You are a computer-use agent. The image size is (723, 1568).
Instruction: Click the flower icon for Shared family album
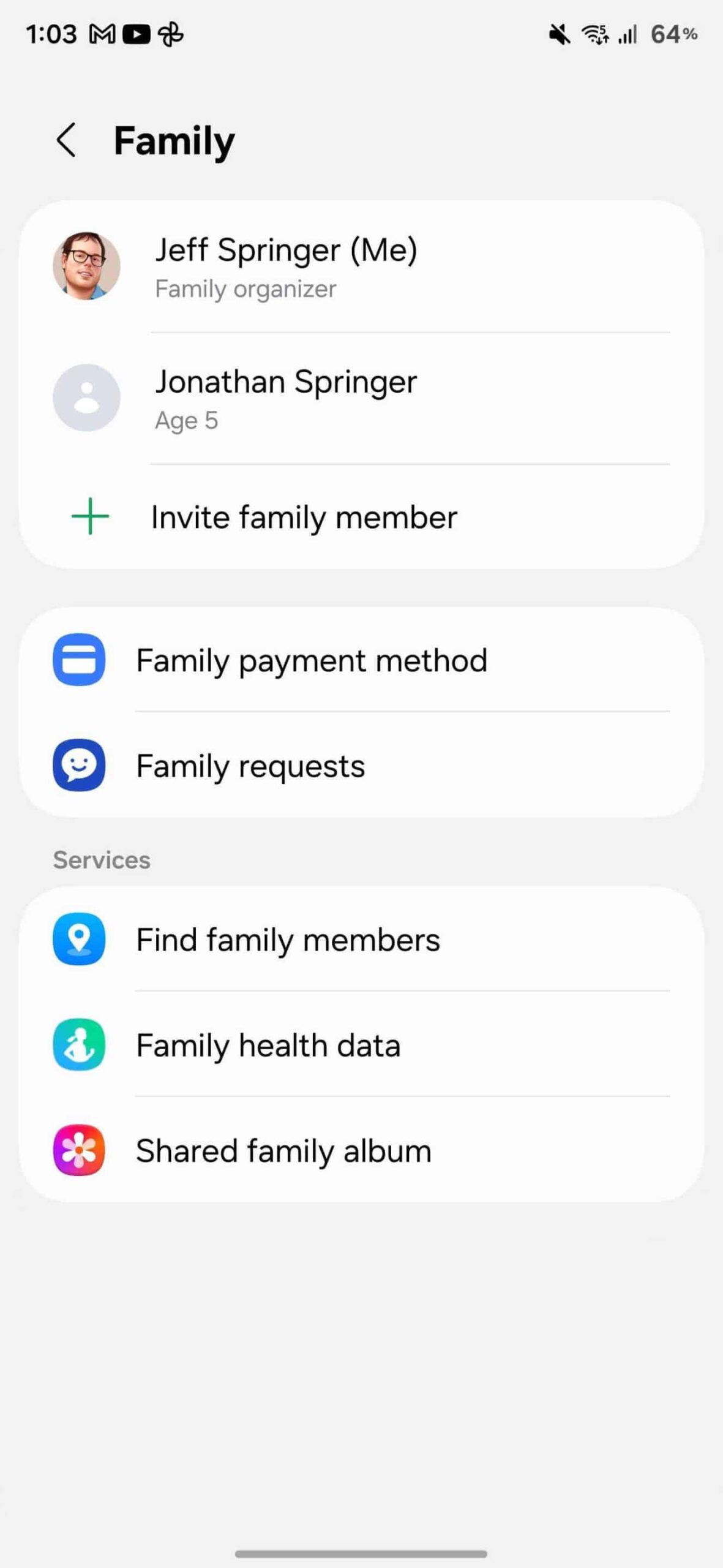[x=78, y=1151]
